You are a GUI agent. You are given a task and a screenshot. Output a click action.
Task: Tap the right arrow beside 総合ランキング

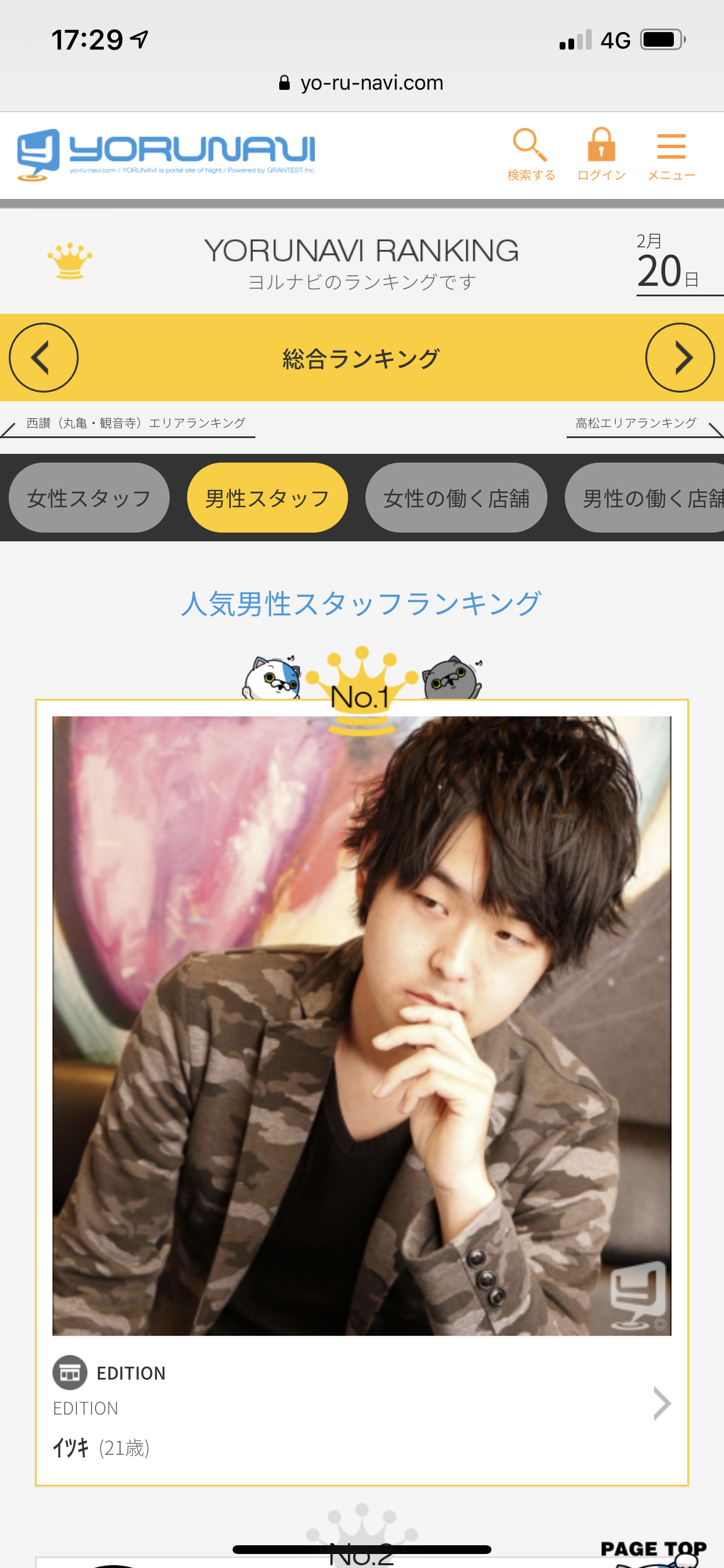pos(680,358)
